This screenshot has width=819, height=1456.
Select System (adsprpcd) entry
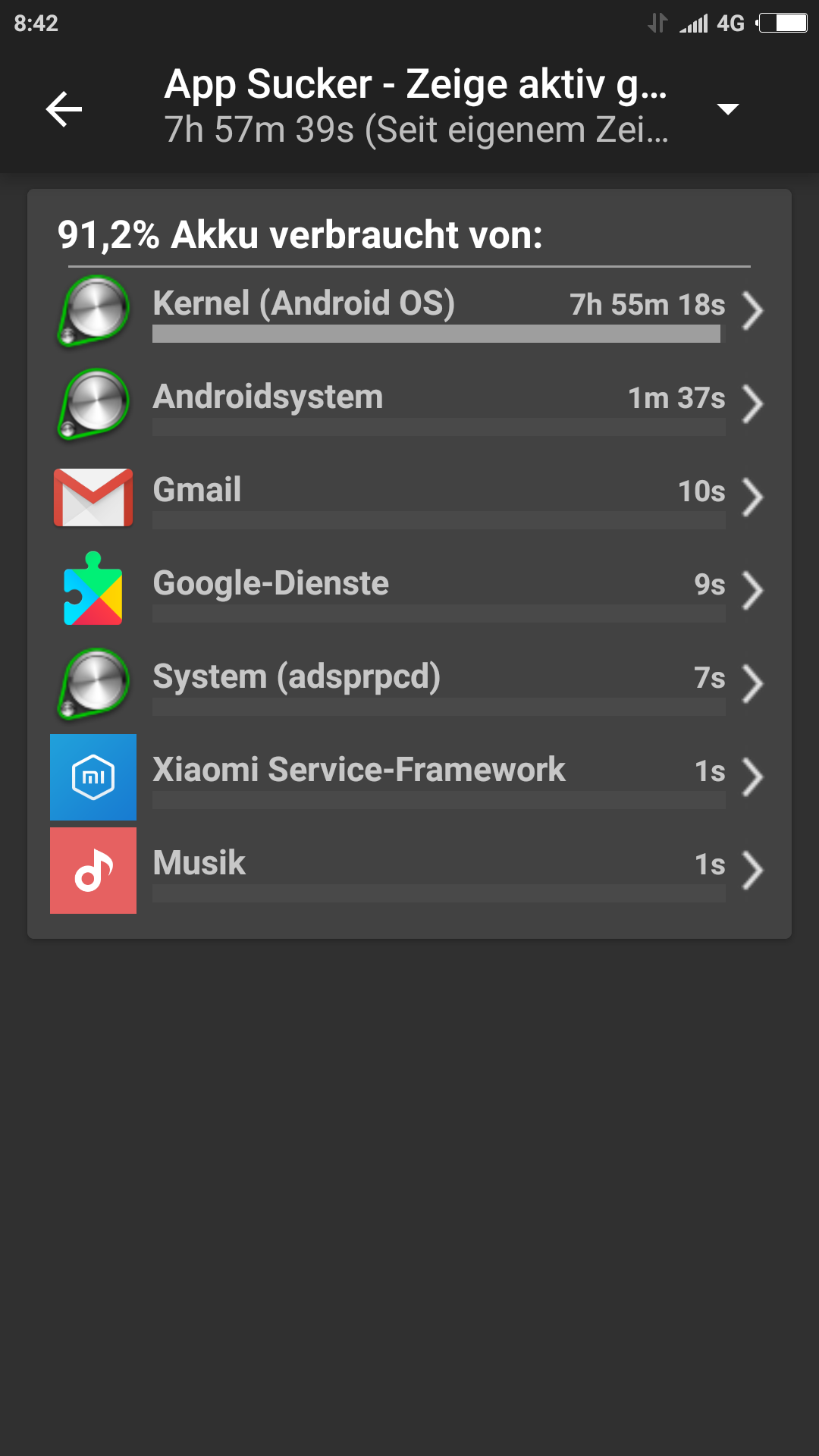point(409,684)
